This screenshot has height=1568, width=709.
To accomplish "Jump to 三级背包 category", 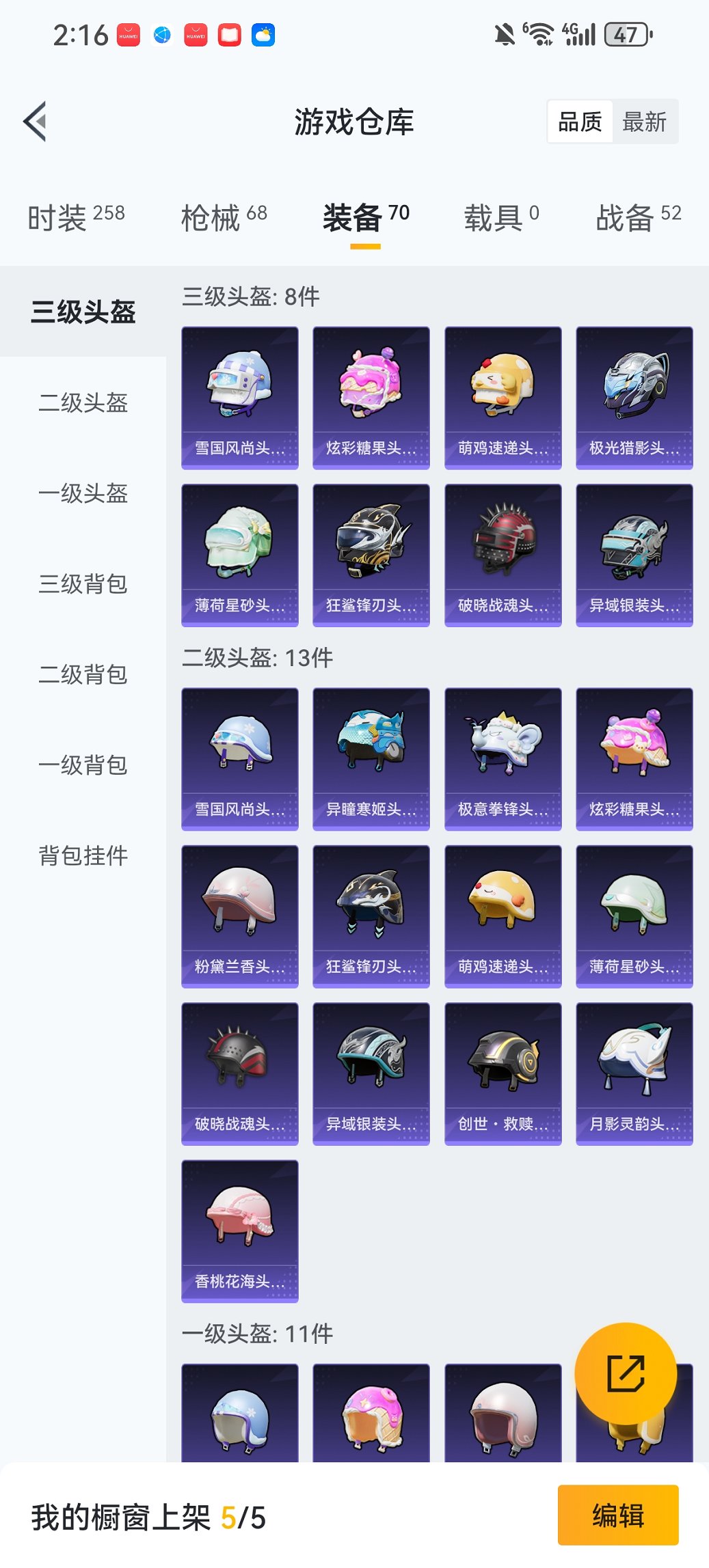I will (83, 584).
